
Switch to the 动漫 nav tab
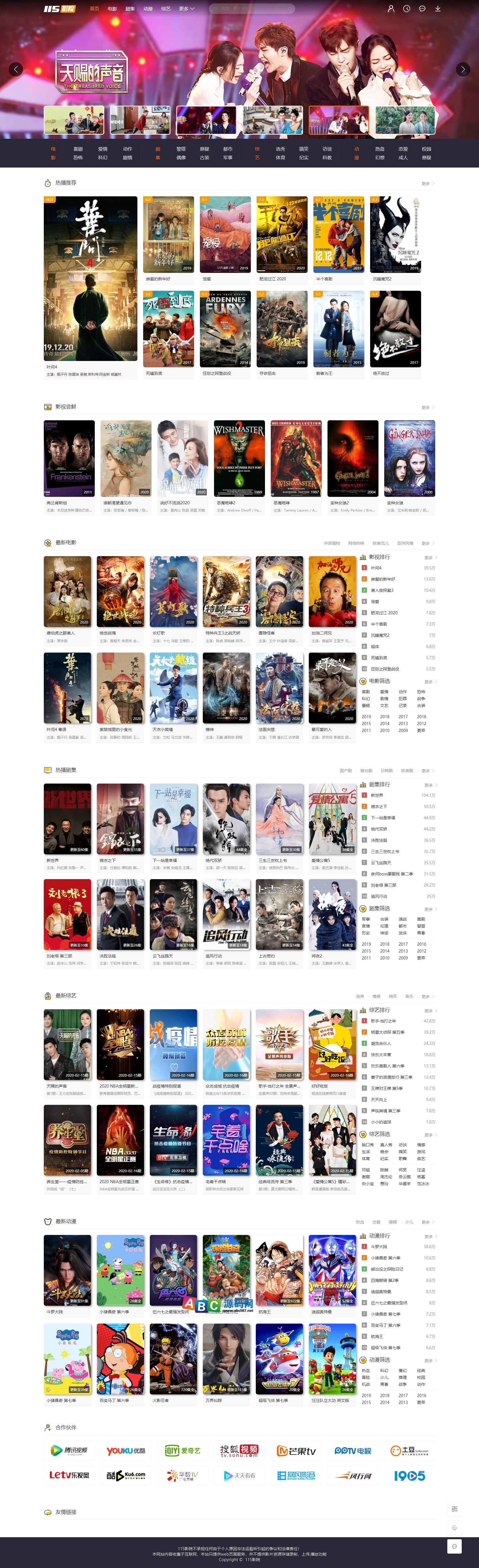click(147, 9)
